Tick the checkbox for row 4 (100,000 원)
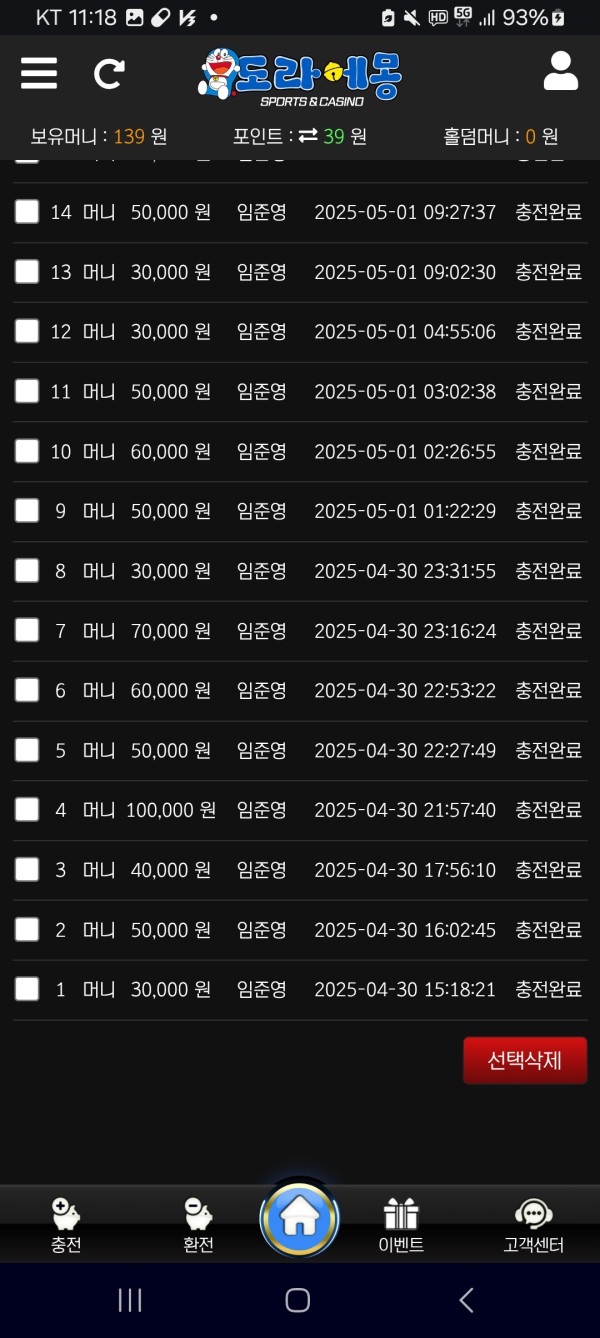 click(27, 810)
